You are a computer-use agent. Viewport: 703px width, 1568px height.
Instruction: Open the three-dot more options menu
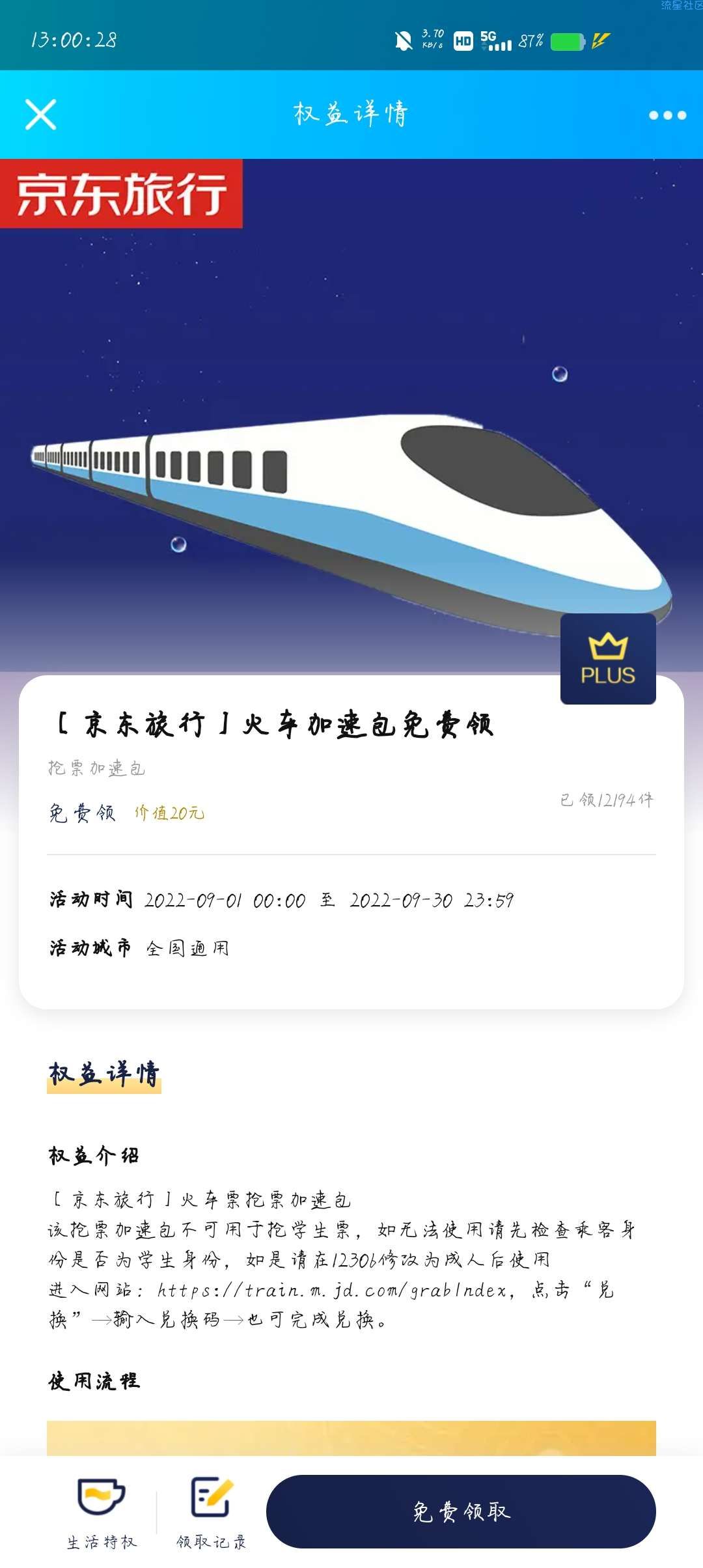(667, 115)
